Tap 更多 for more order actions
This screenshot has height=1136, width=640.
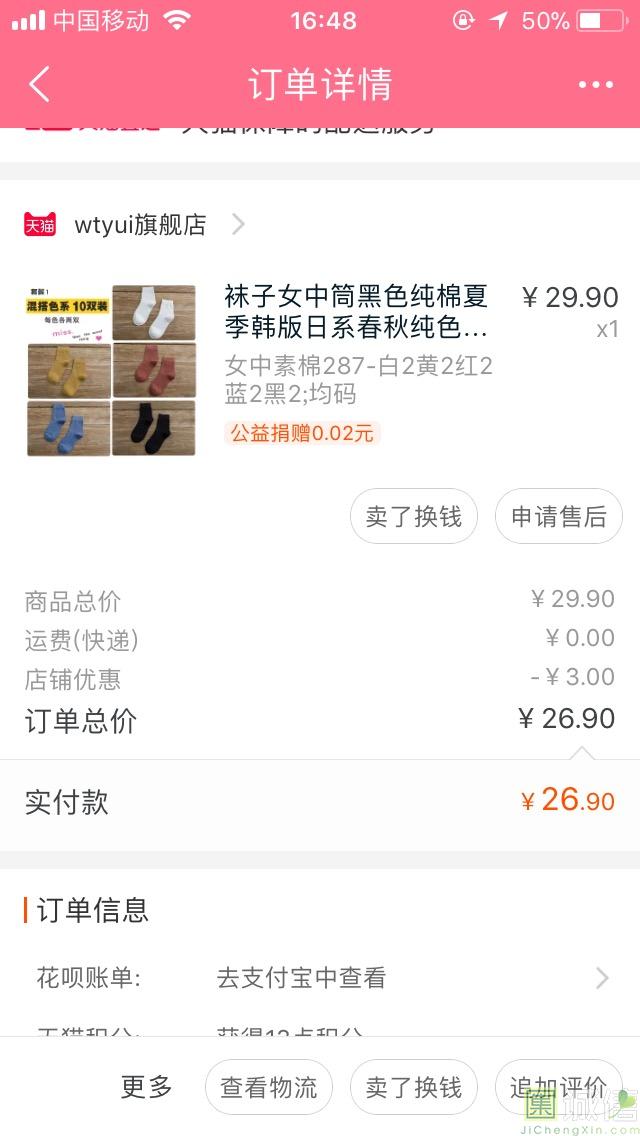(x=147, y=1087)
